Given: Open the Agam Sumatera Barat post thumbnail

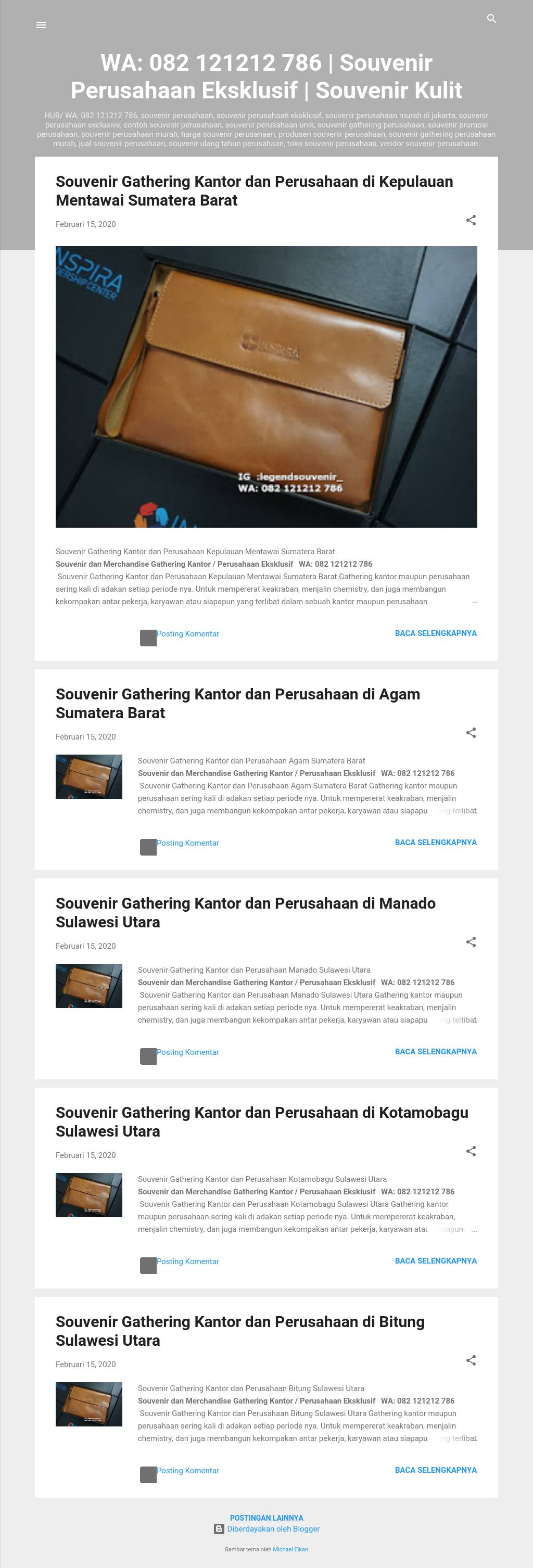Looking at the screenshot, I should (x=89, y=776).
